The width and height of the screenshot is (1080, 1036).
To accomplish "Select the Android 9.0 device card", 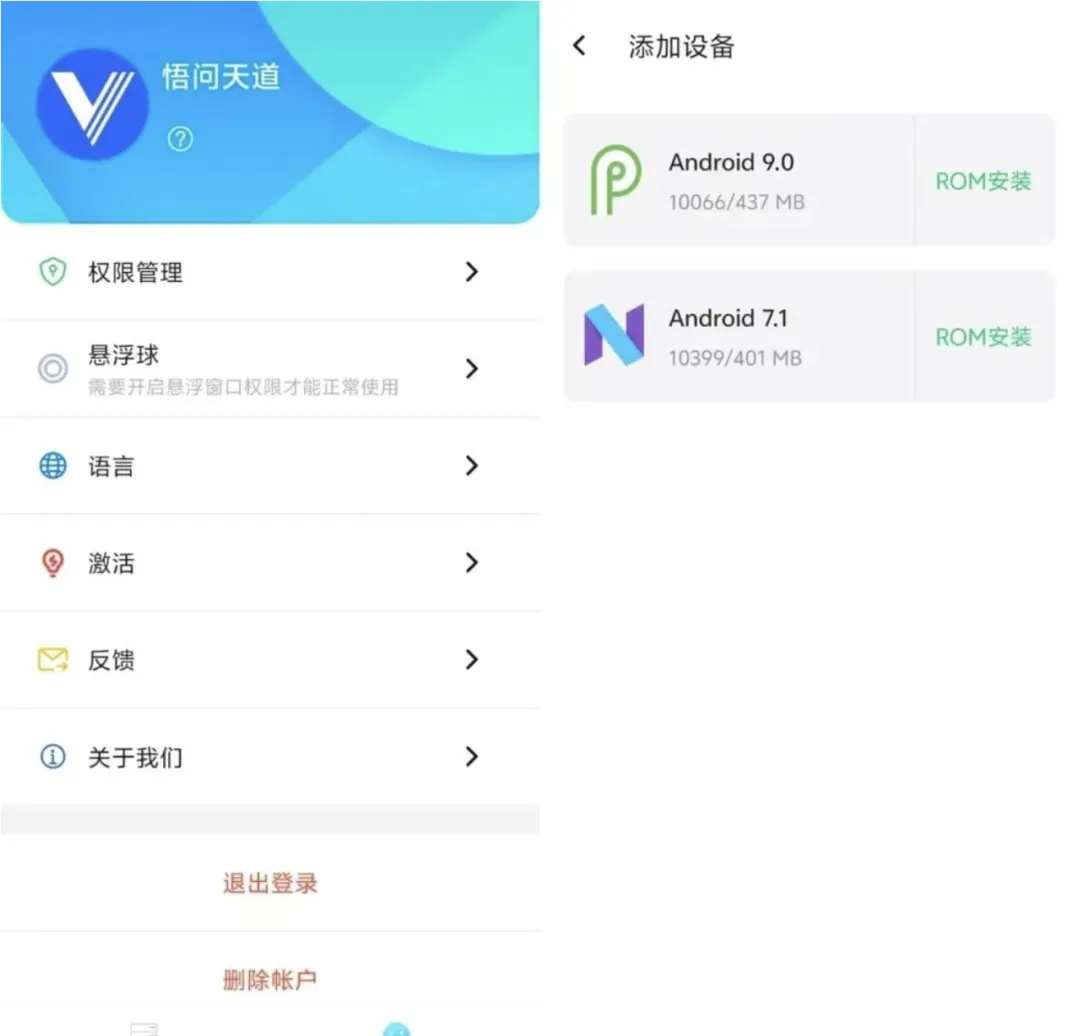I will (x=738, y=181).
